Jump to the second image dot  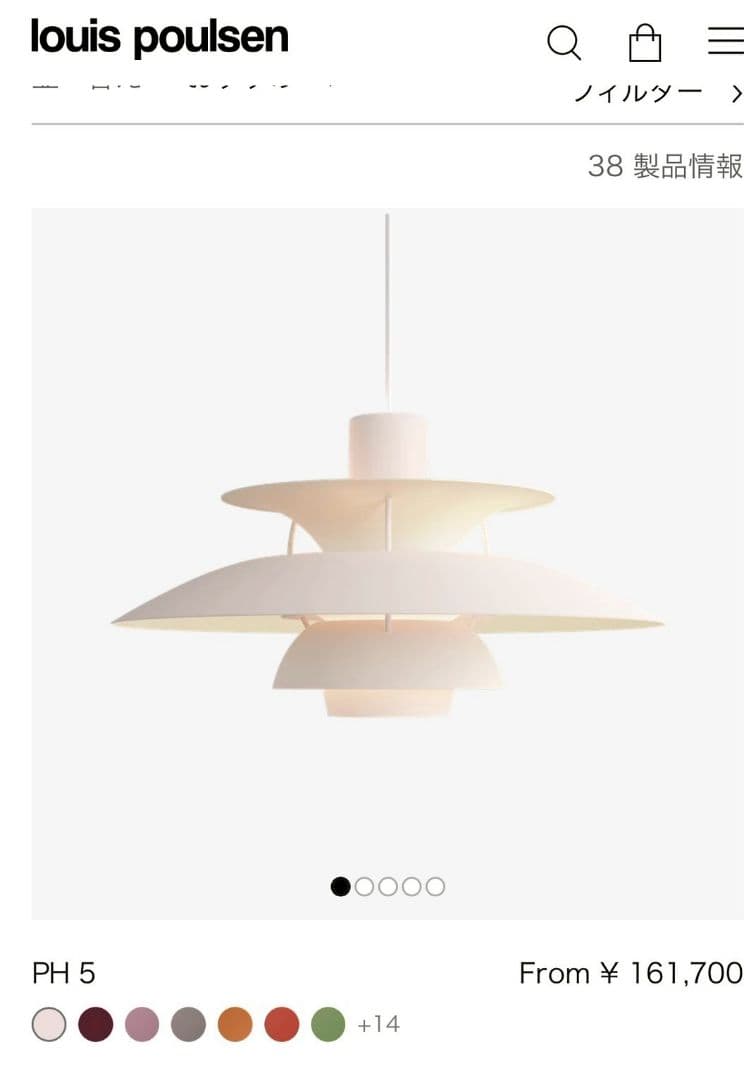[x=364, y=886]
